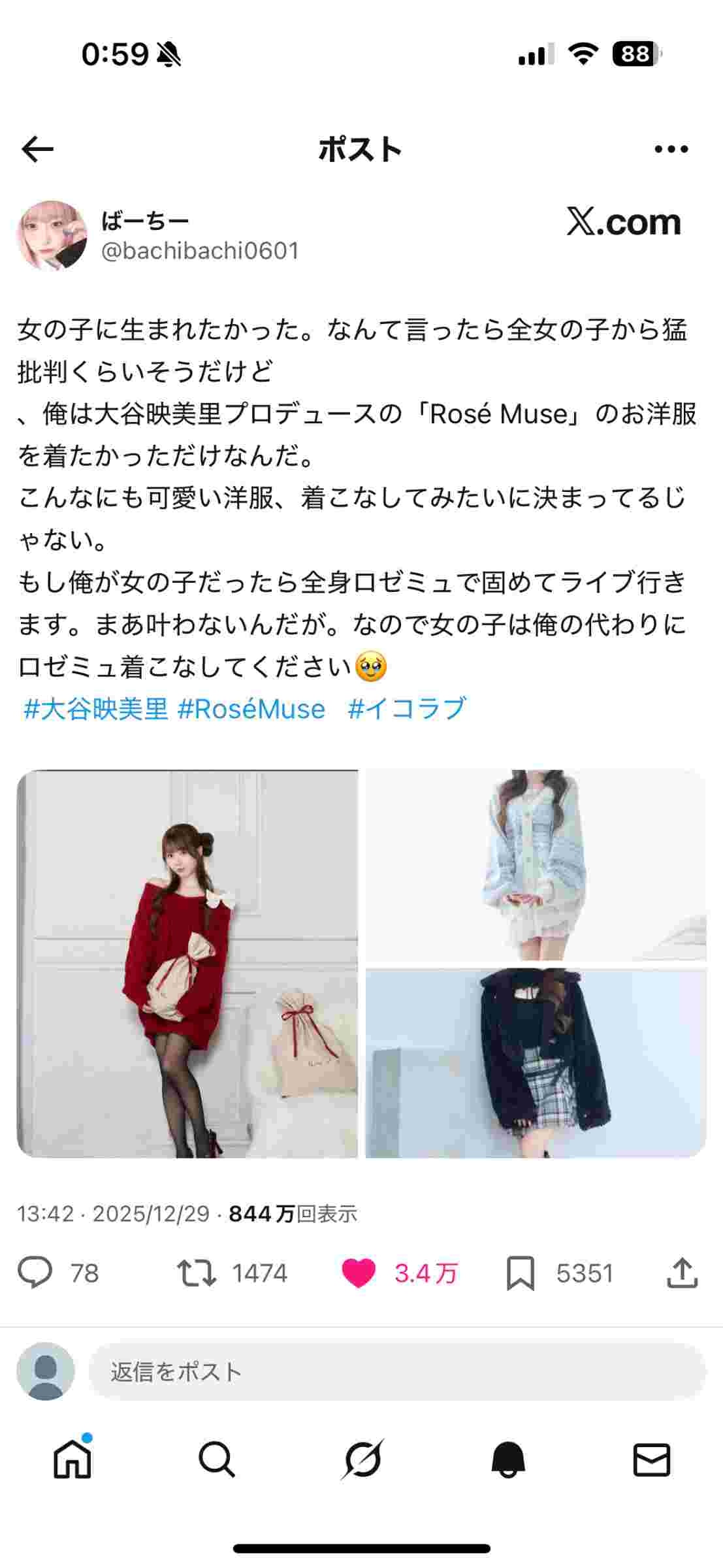
Task: Open ばーちー's profile avatar
Action: pos(52,236)
